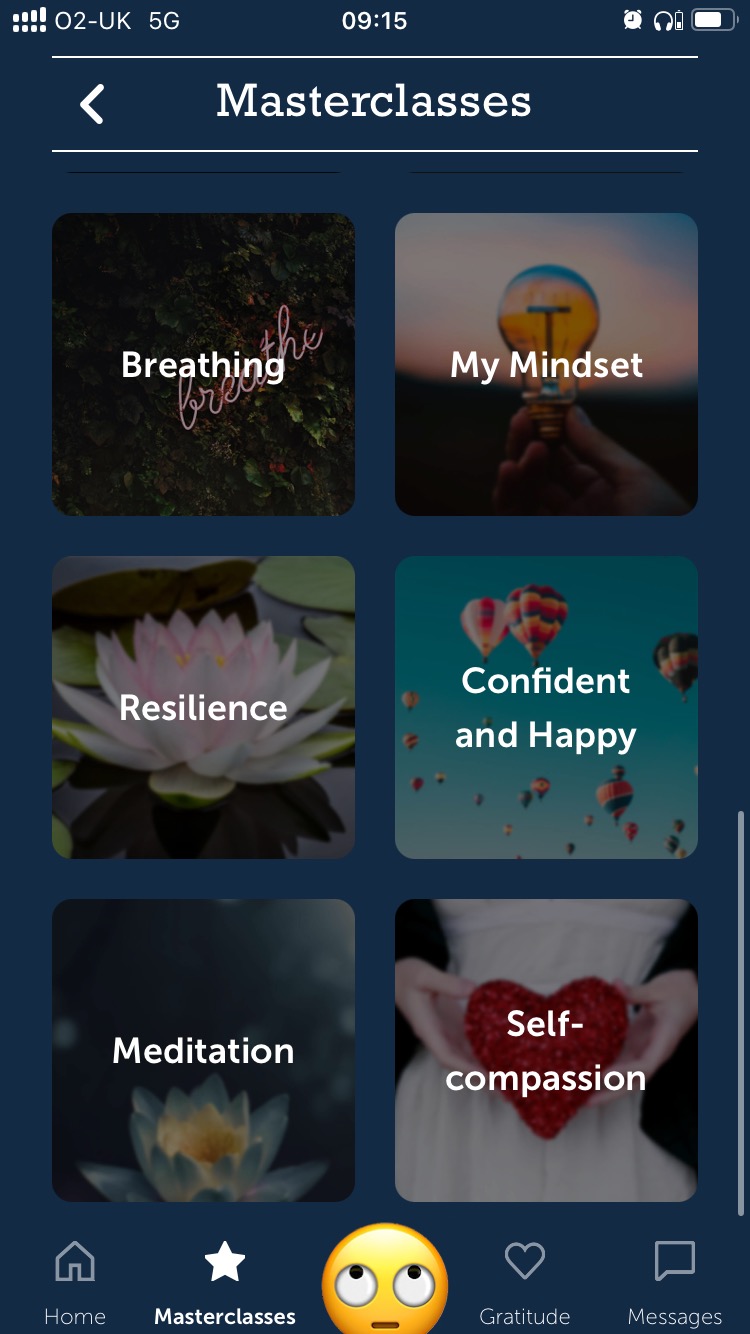Tap the eye-roll emoji mood button
This screenshot has width=750, height=1334.
(x=385, y=1280)
